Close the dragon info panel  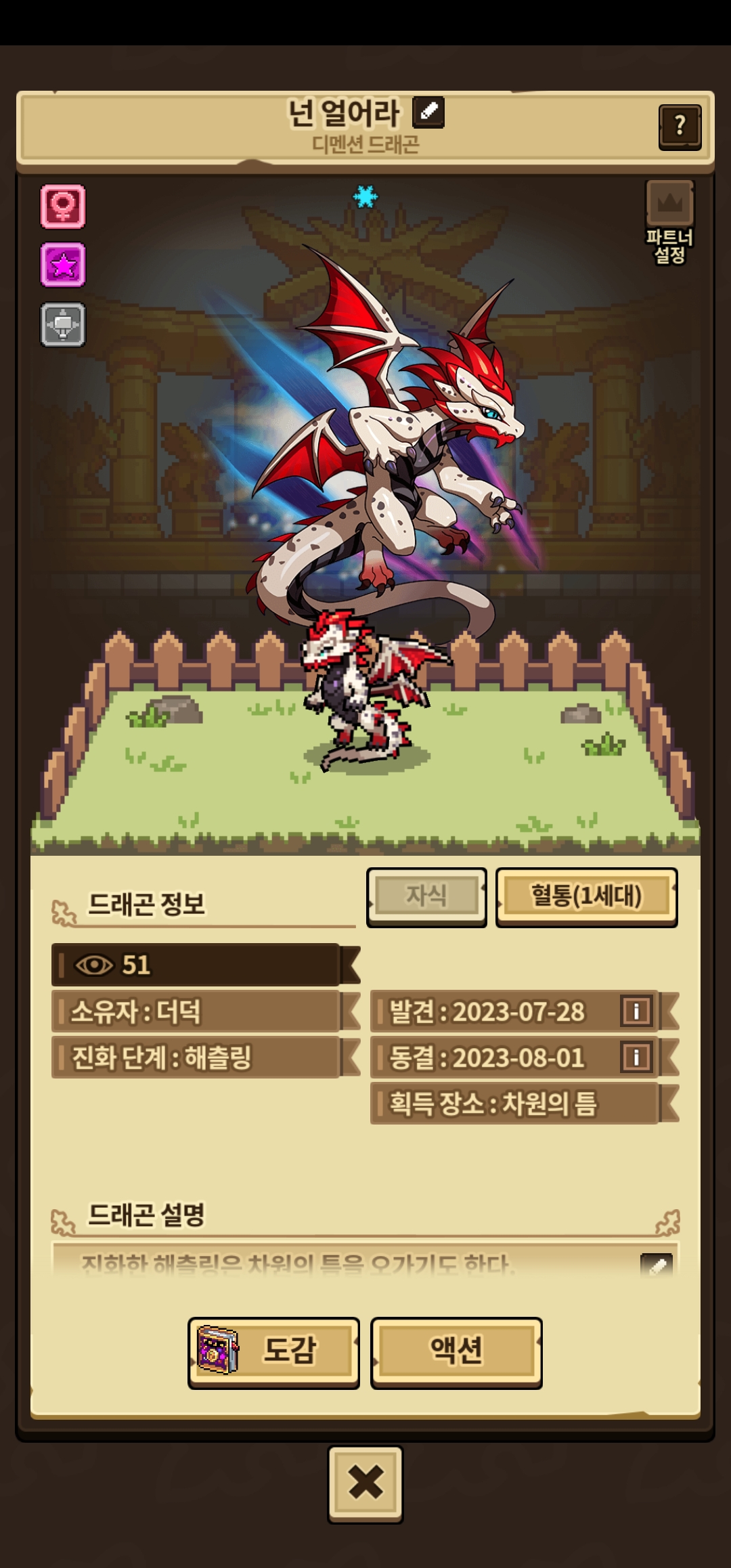tap(365, 1483)
